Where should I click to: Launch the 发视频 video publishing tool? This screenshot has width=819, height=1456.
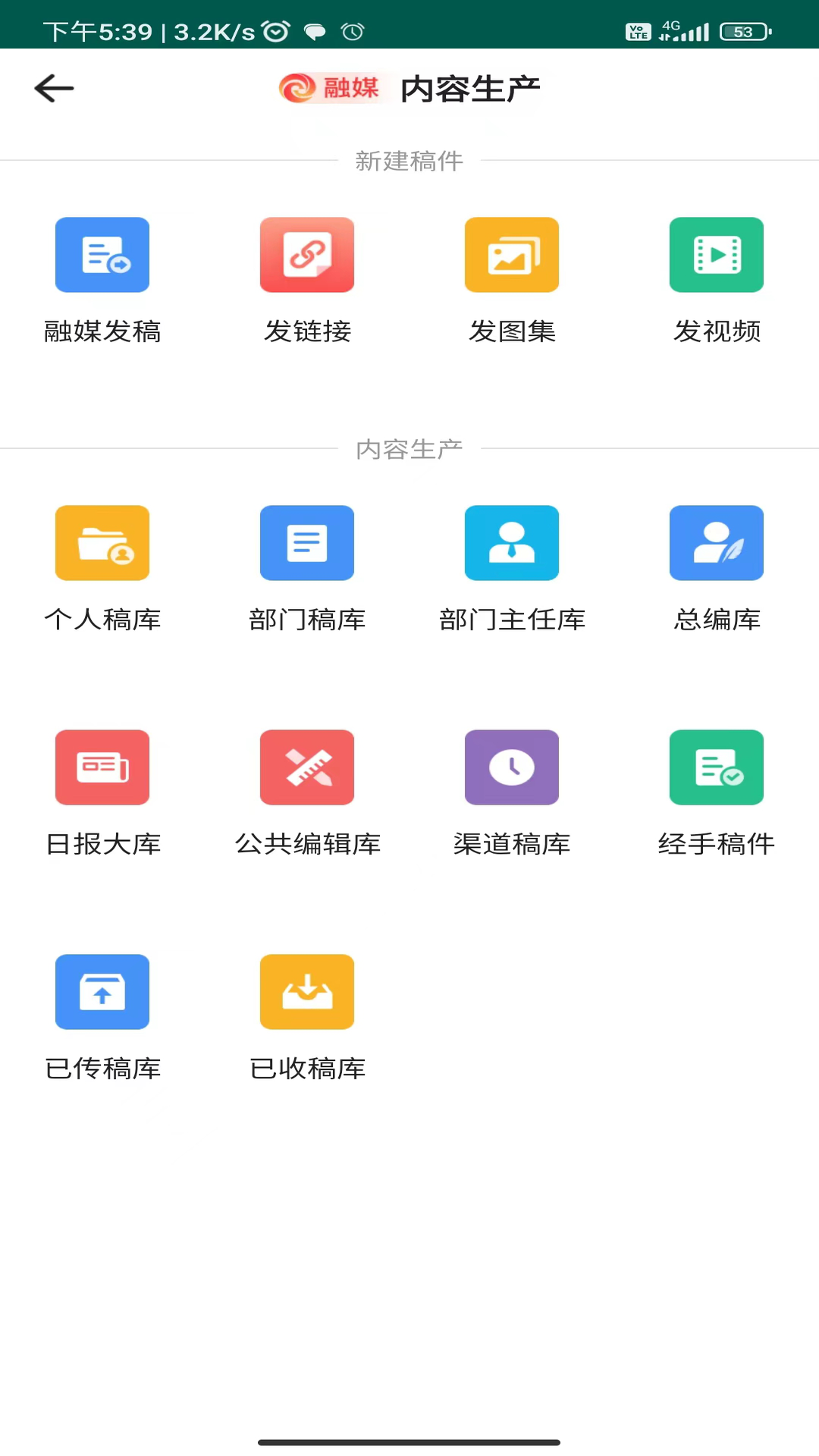[x=716, y=255]
